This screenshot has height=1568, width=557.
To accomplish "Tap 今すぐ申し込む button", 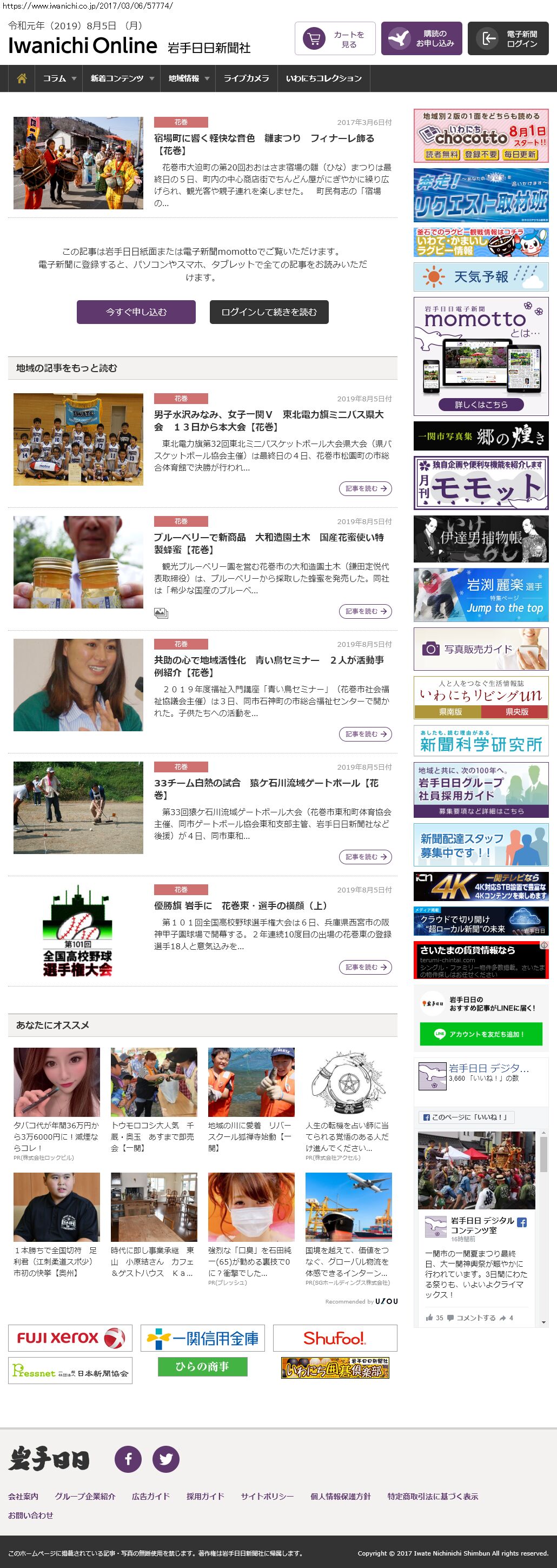I will tap(136, 312).
